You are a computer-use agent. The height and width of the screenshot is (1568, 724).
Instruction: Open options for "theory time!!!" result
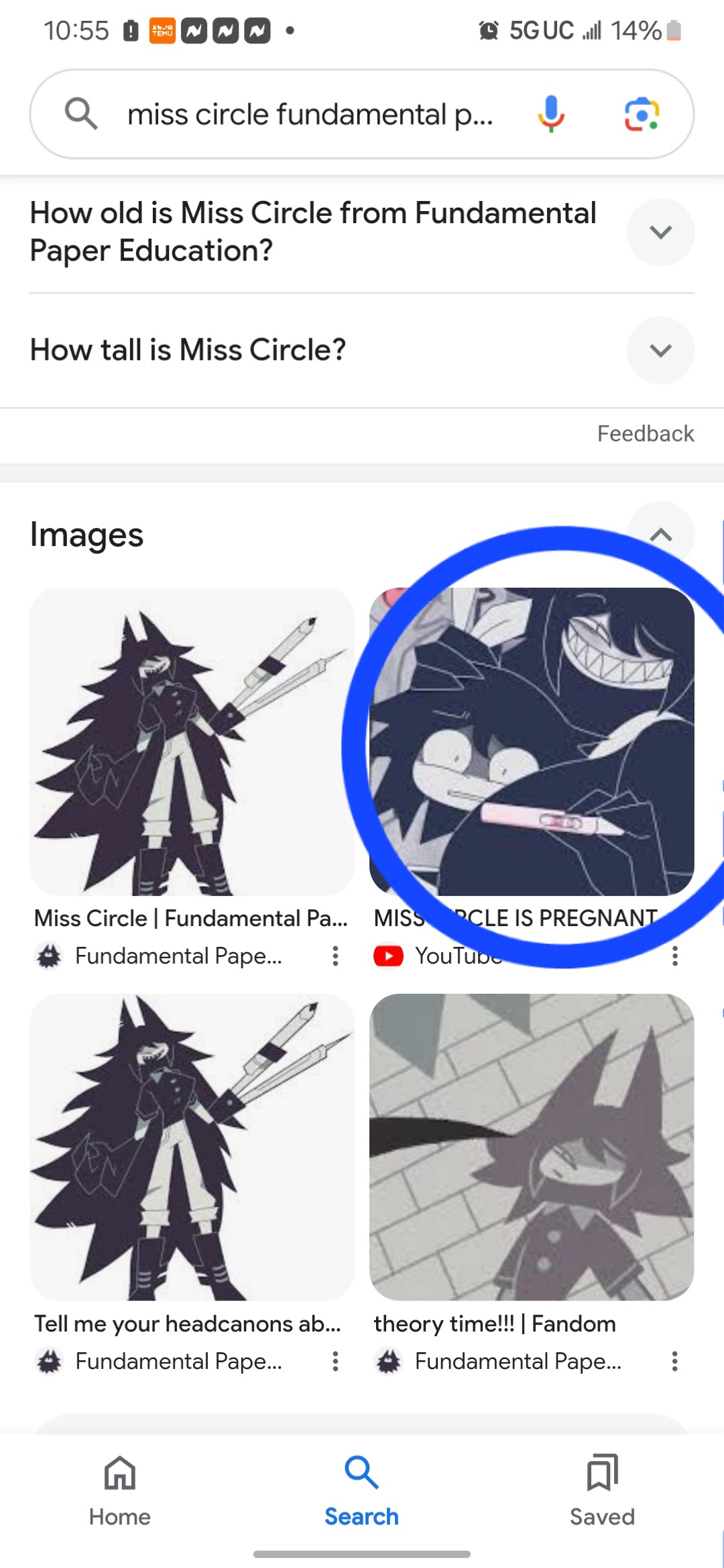point(674,1361)
